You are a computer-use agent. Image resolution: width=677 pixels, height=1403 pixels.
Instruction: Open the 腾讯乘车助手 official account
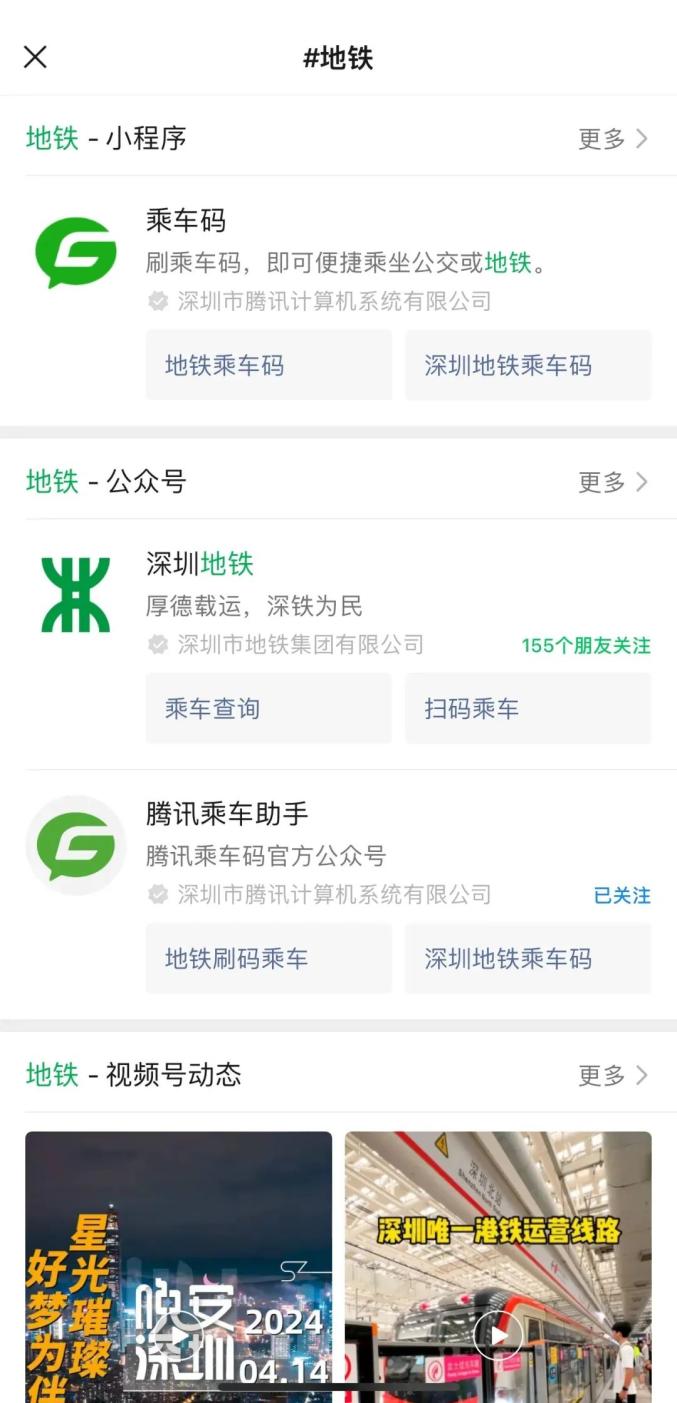[x=227, y=814]
